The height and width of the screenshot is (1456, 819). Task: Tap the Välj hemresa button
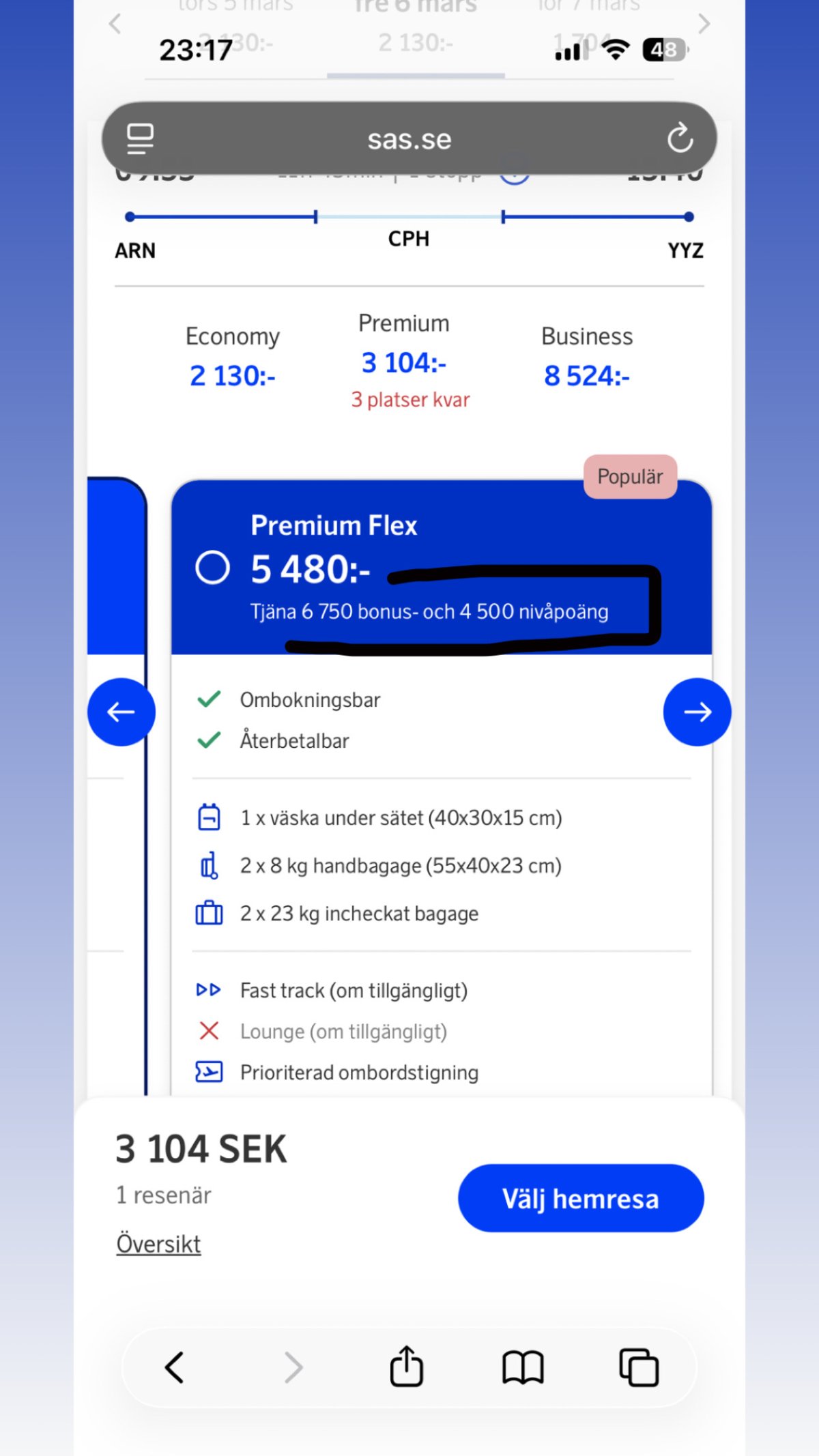click(580, 1198)
